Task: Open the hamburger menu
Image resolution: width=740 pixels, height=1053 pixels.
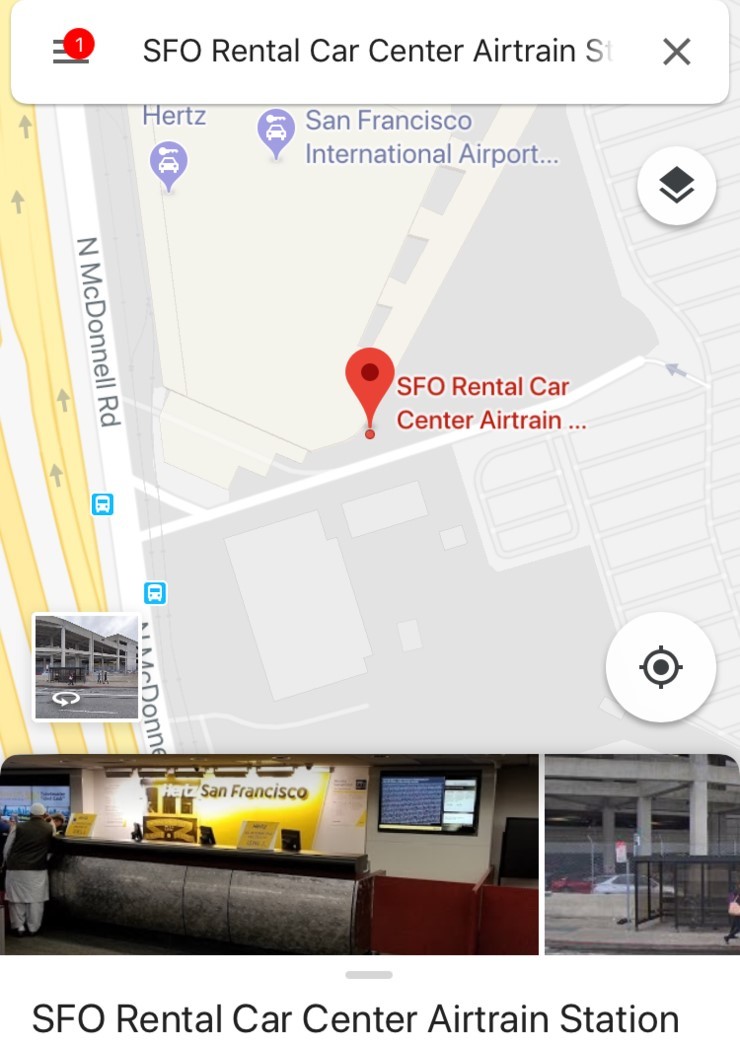Action: [70, 51]
